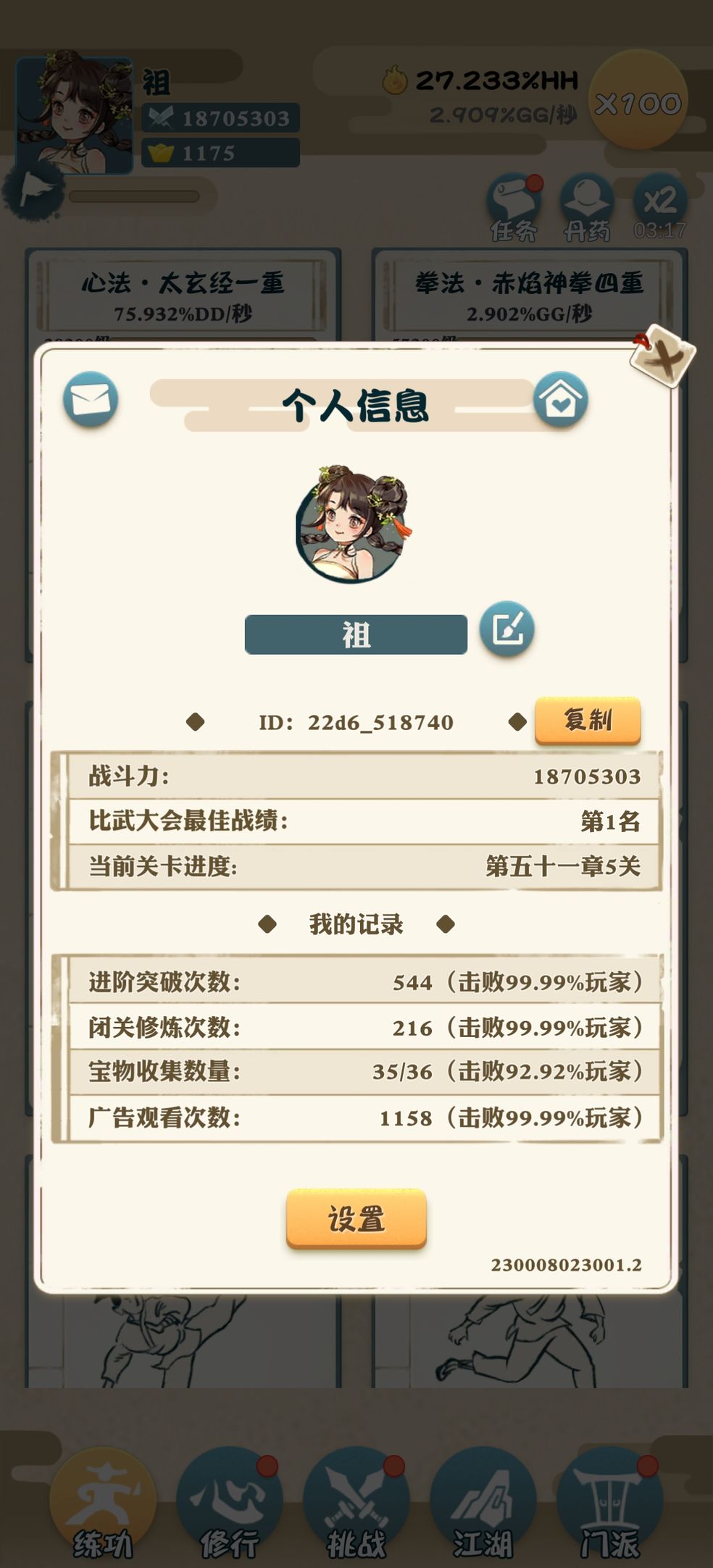Open the mail envelope icon

tap(91, 399)
